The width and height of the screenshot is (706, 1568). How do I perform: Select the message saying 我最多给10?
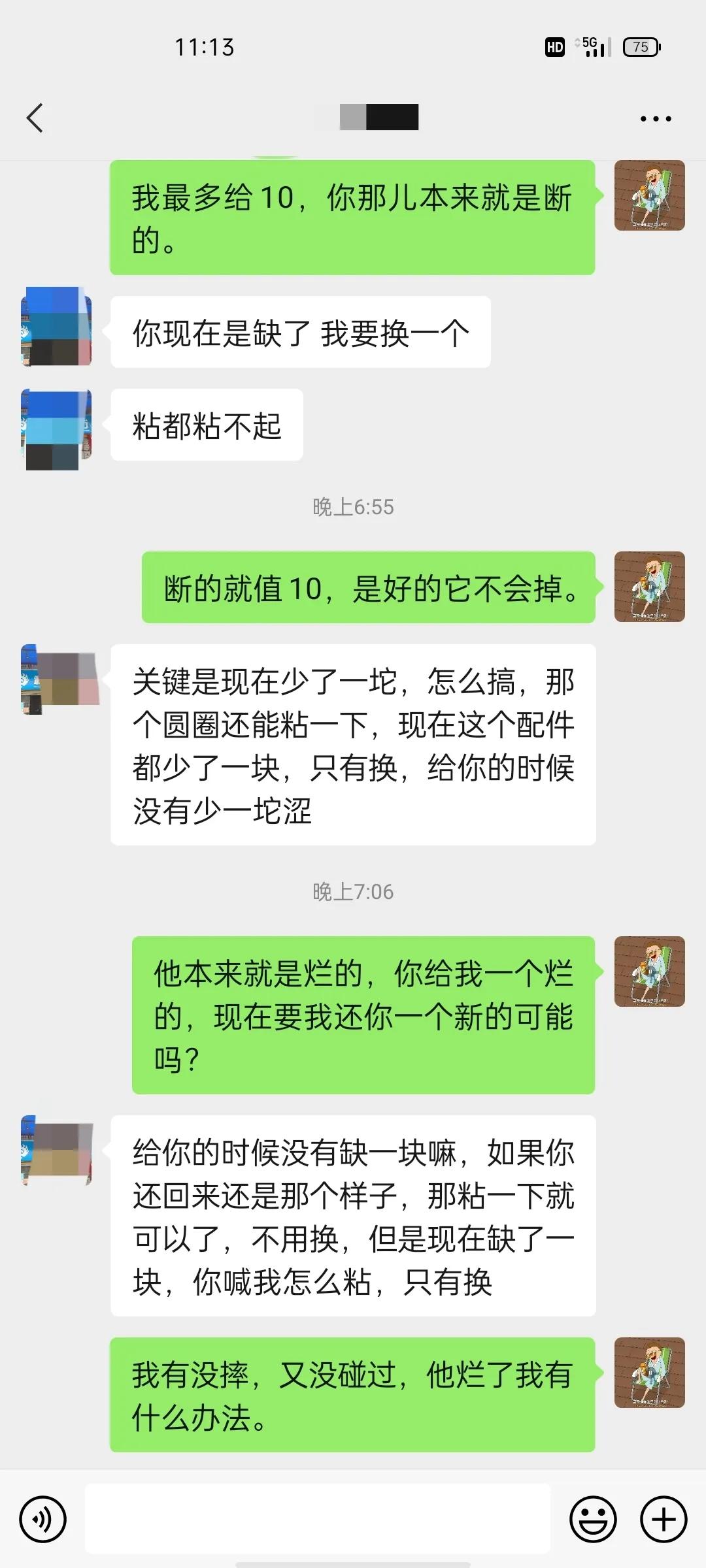pos(353,219)
